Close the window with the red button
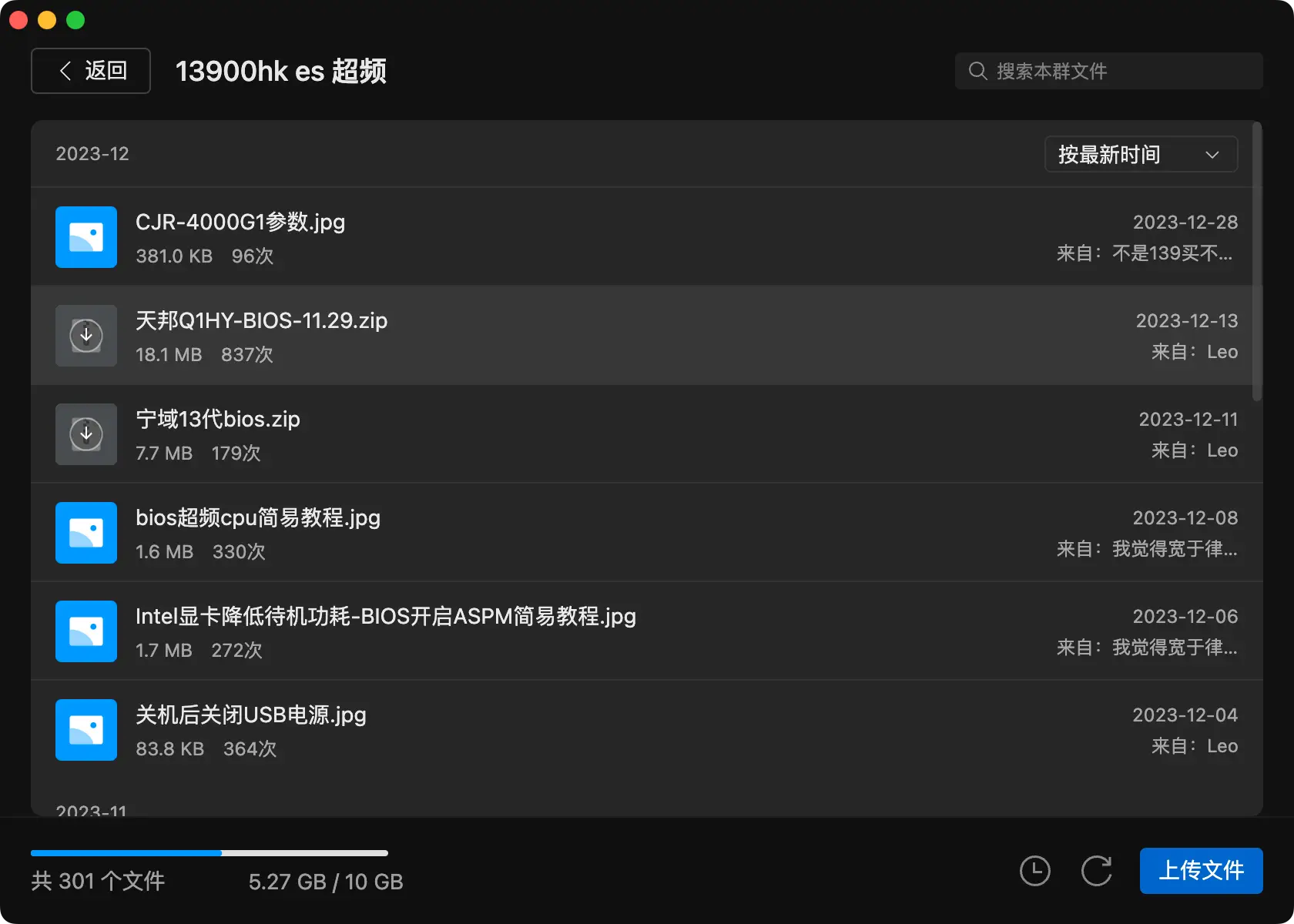This screenshot has width=1294, height=924. (18, 20)
